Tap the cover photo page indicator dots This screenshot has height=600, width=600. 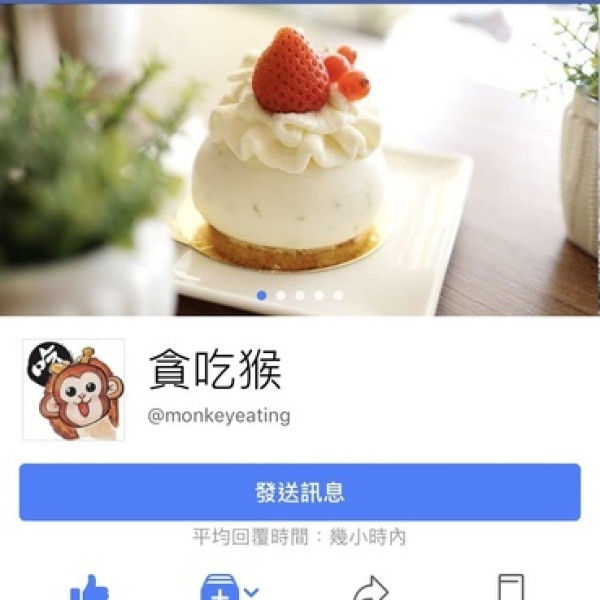[299, 295]
